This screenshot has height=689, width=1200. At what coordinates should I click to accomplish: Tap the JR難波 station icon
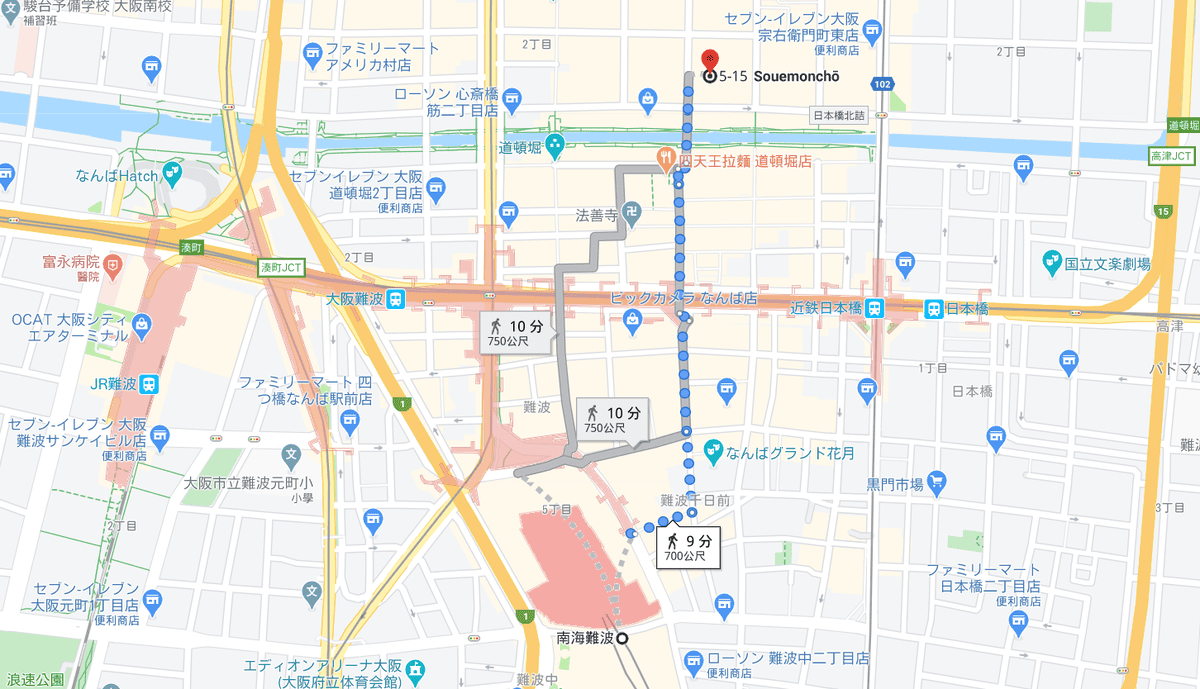tap(148, 383)
